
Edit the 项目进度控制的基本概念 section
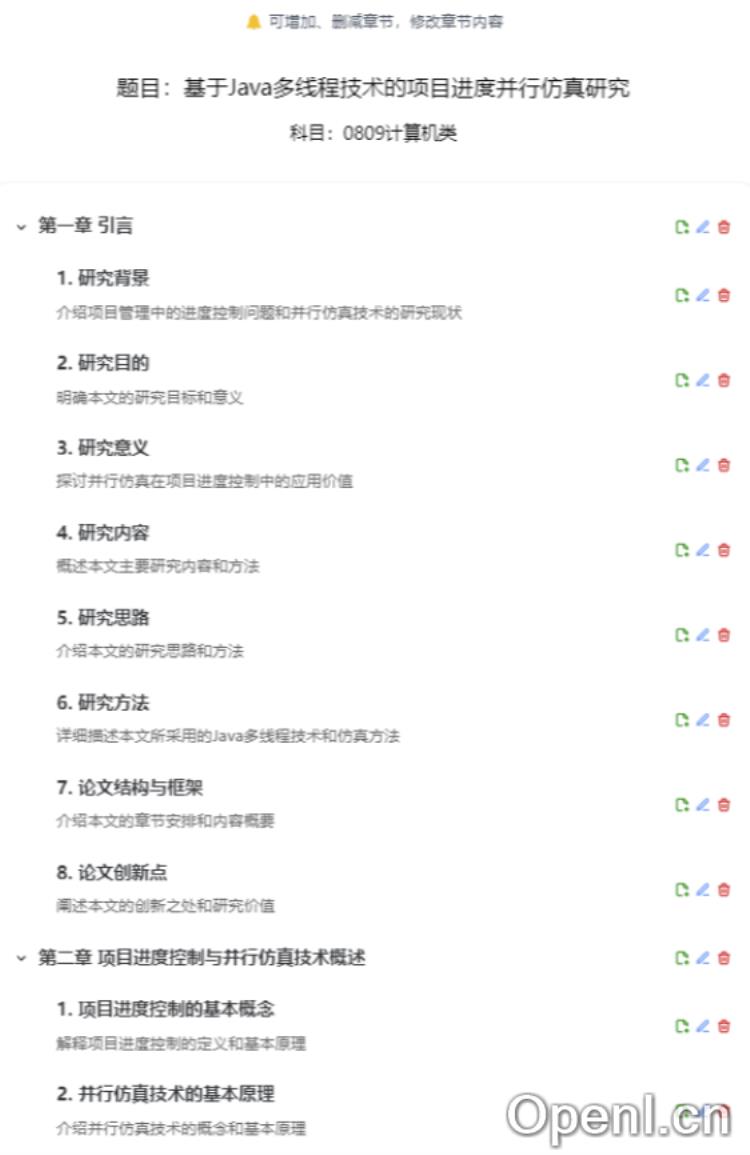(703, 1026)
